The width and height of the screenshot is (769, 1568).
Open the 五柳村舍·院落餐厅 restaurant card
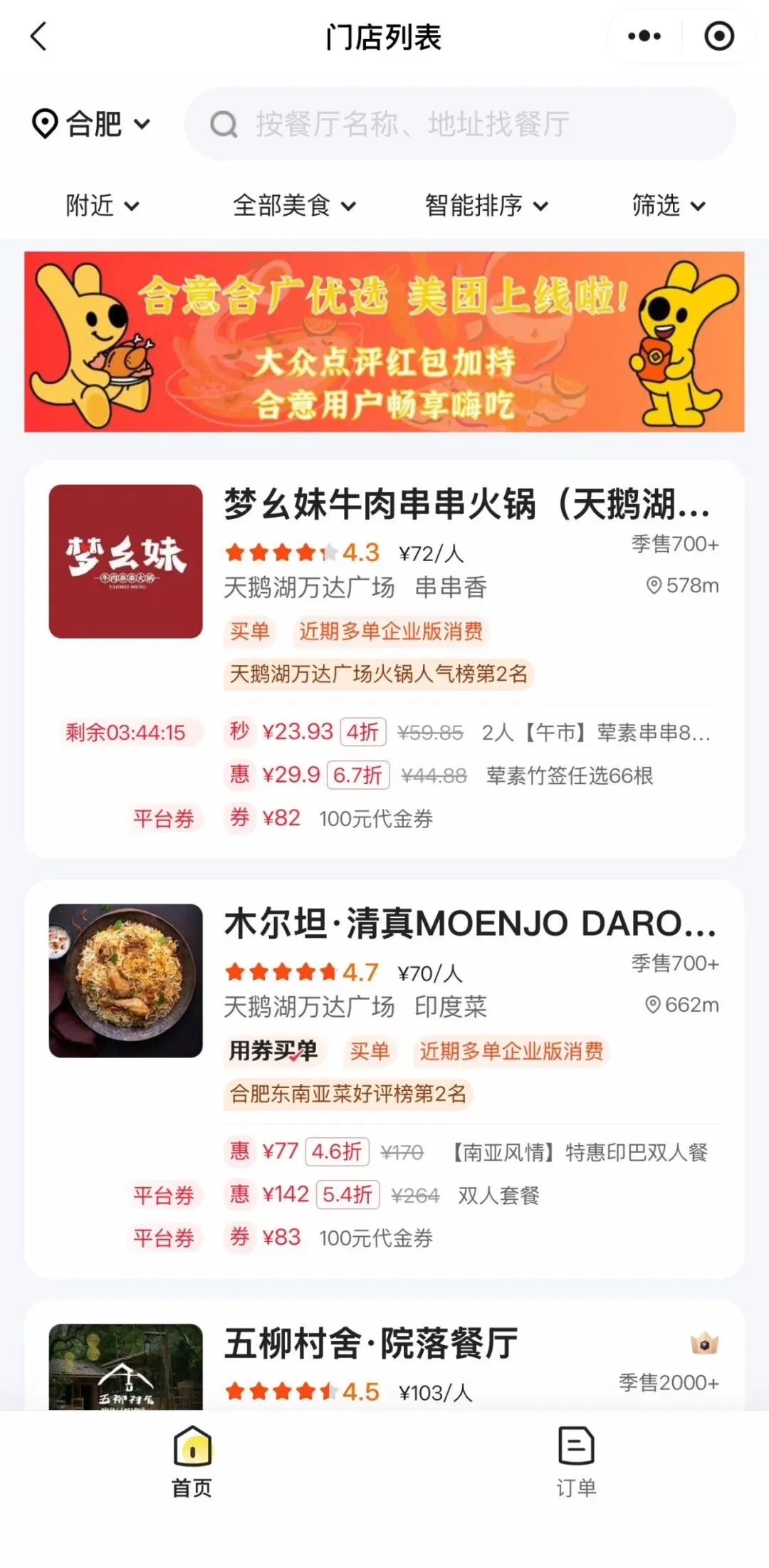370,1344
